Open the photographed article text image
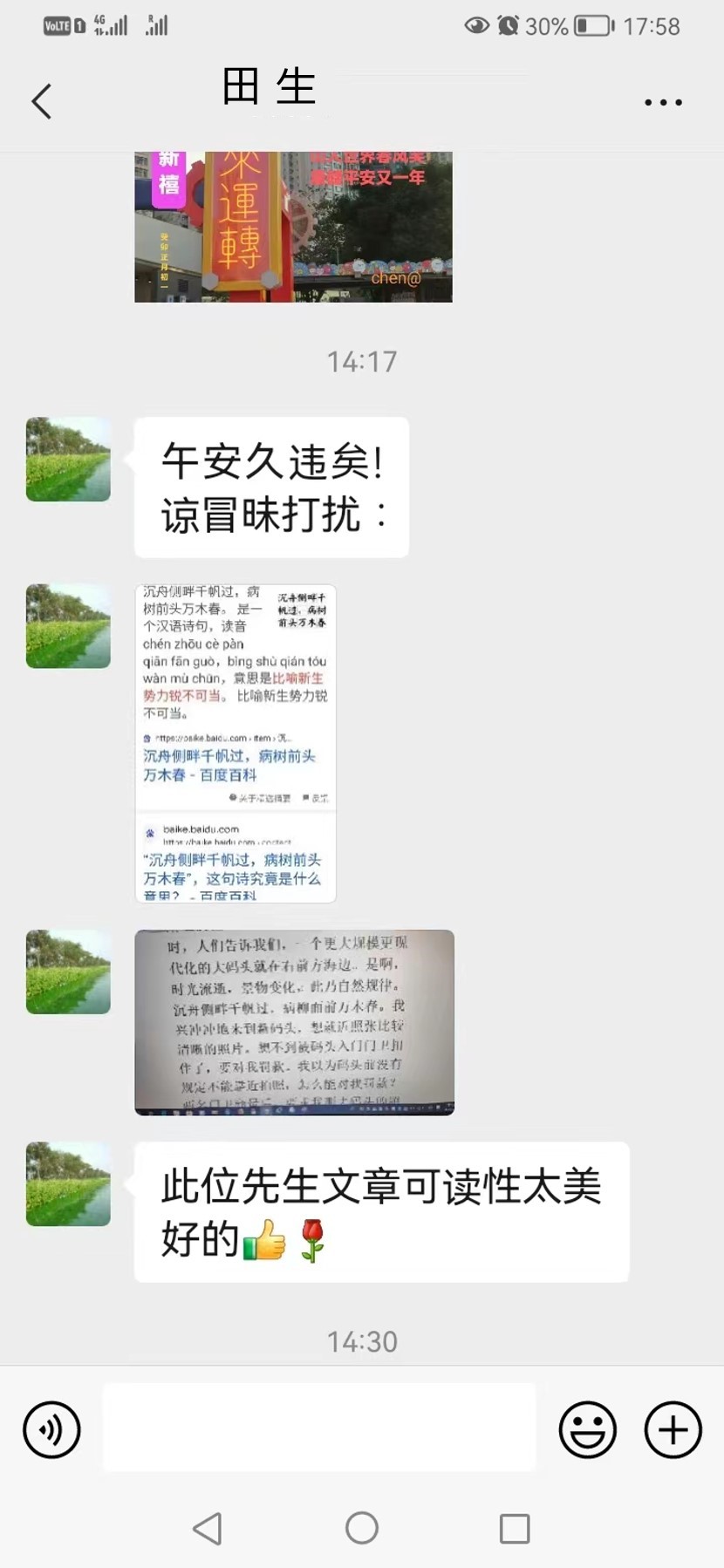The height and width of the screenshot is (1568, 724). 294,1022
